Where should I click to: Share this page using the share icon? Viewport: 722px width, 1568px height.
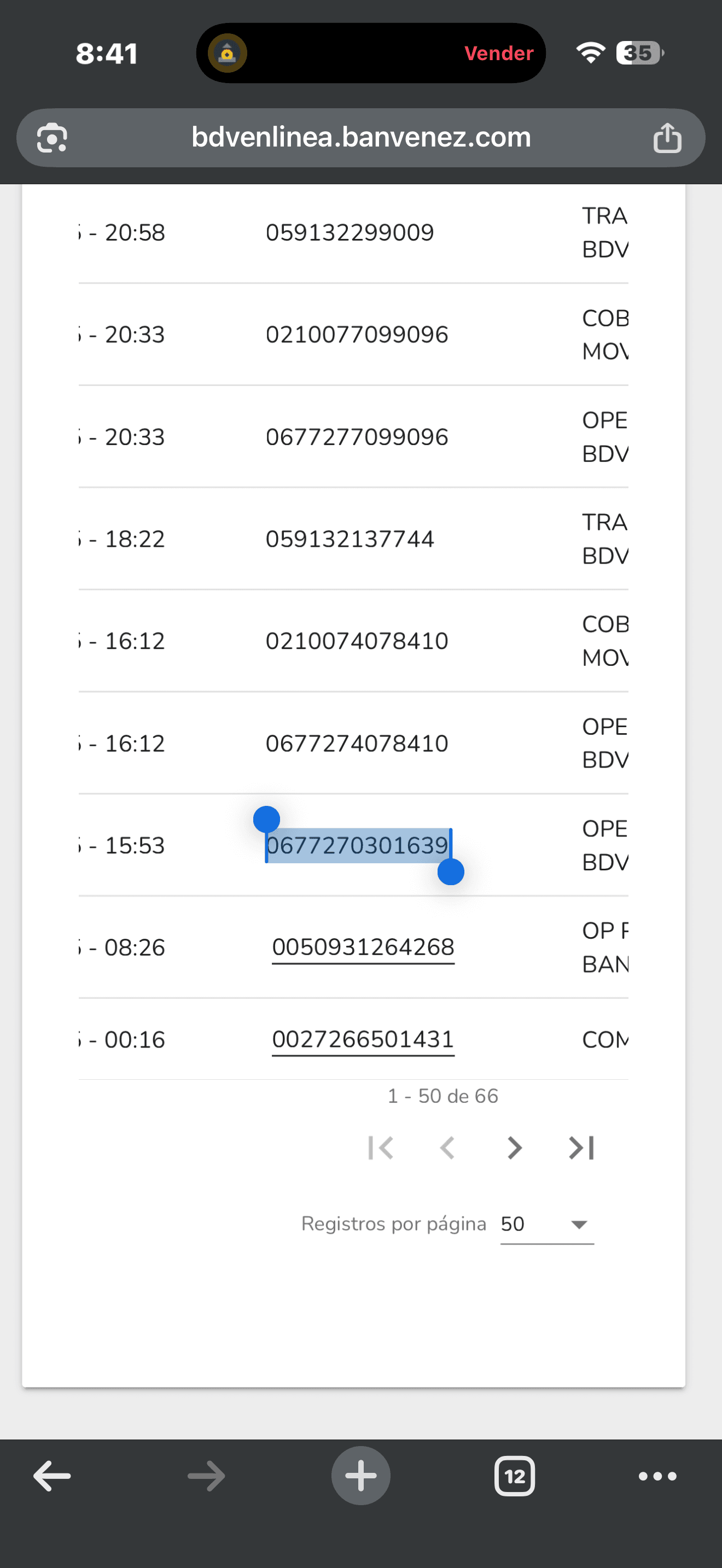[667, 138]
